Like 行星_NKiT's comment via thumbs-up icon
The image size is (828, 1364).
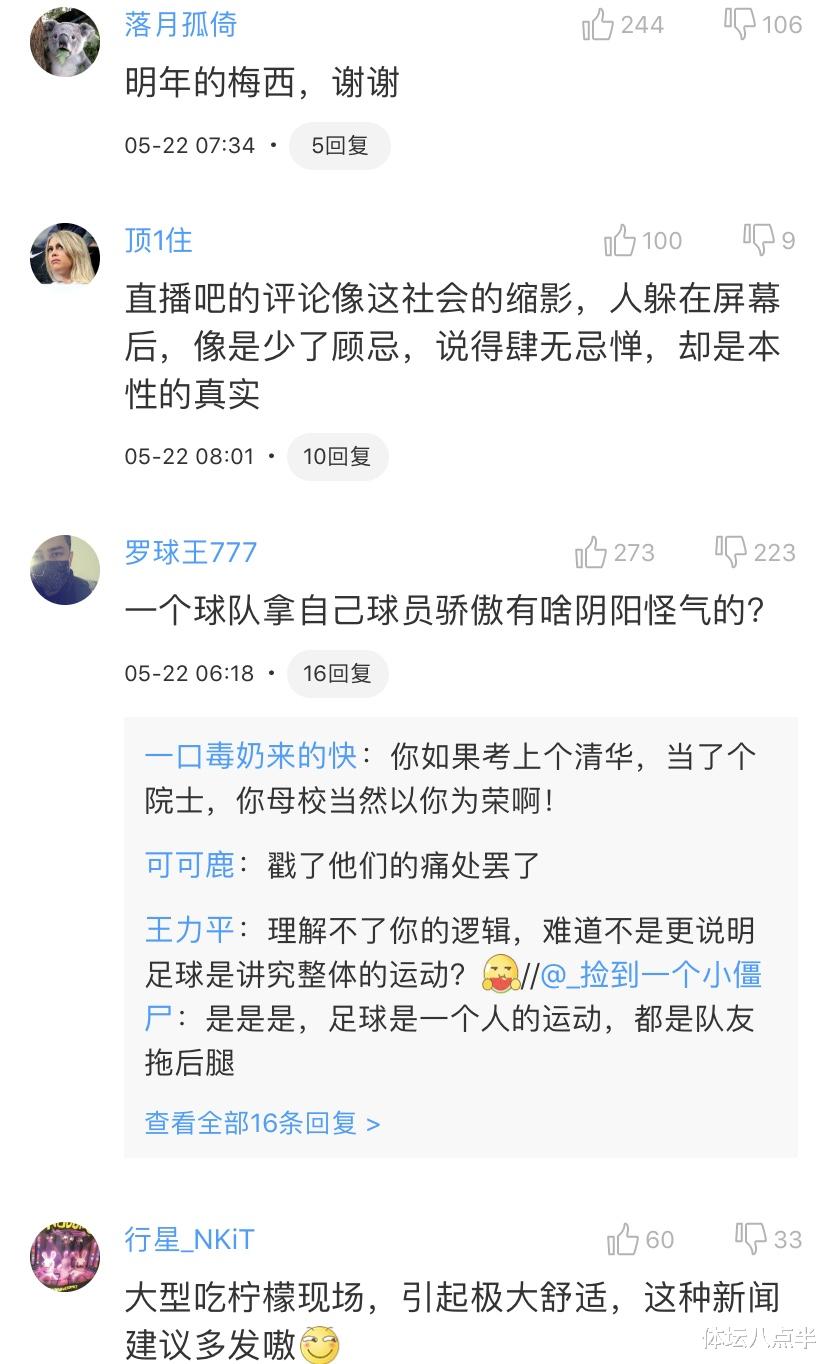click(x=625, y=1240)
